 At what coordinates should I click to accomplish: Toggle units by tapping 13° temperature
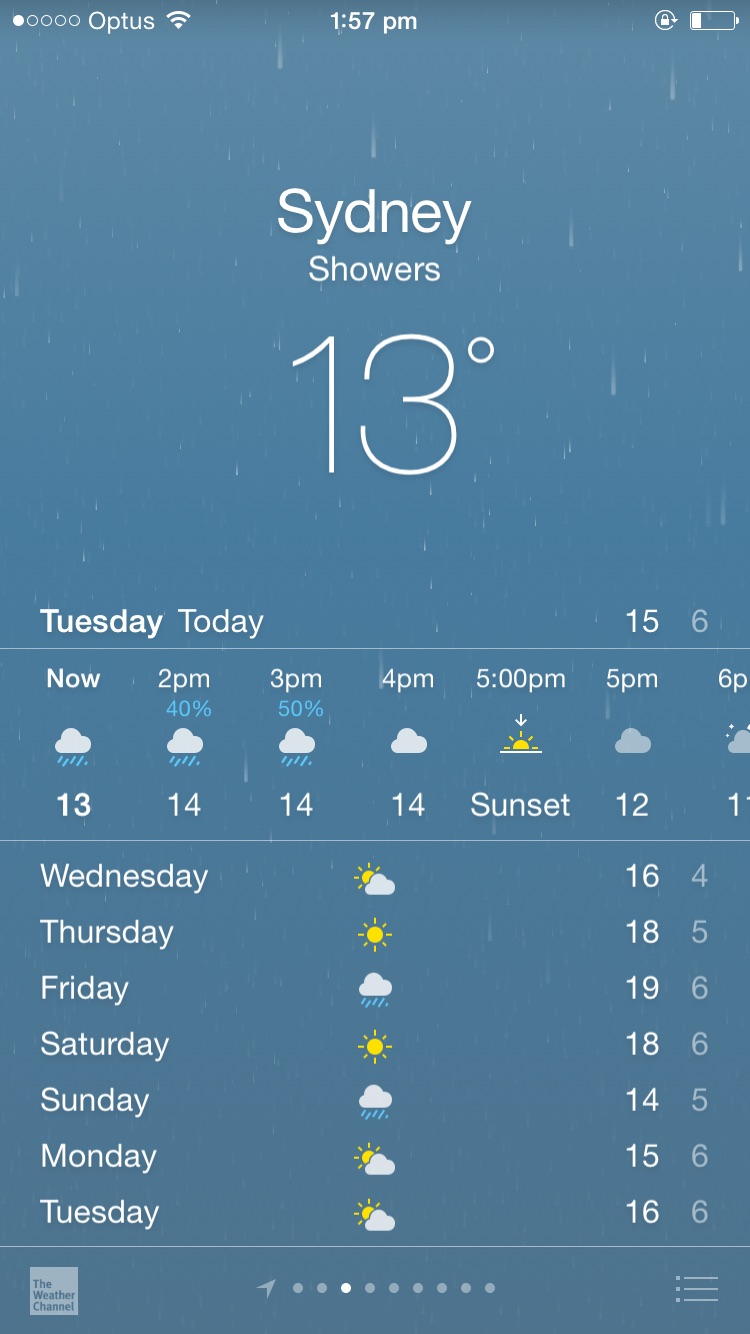coord(391,405)
